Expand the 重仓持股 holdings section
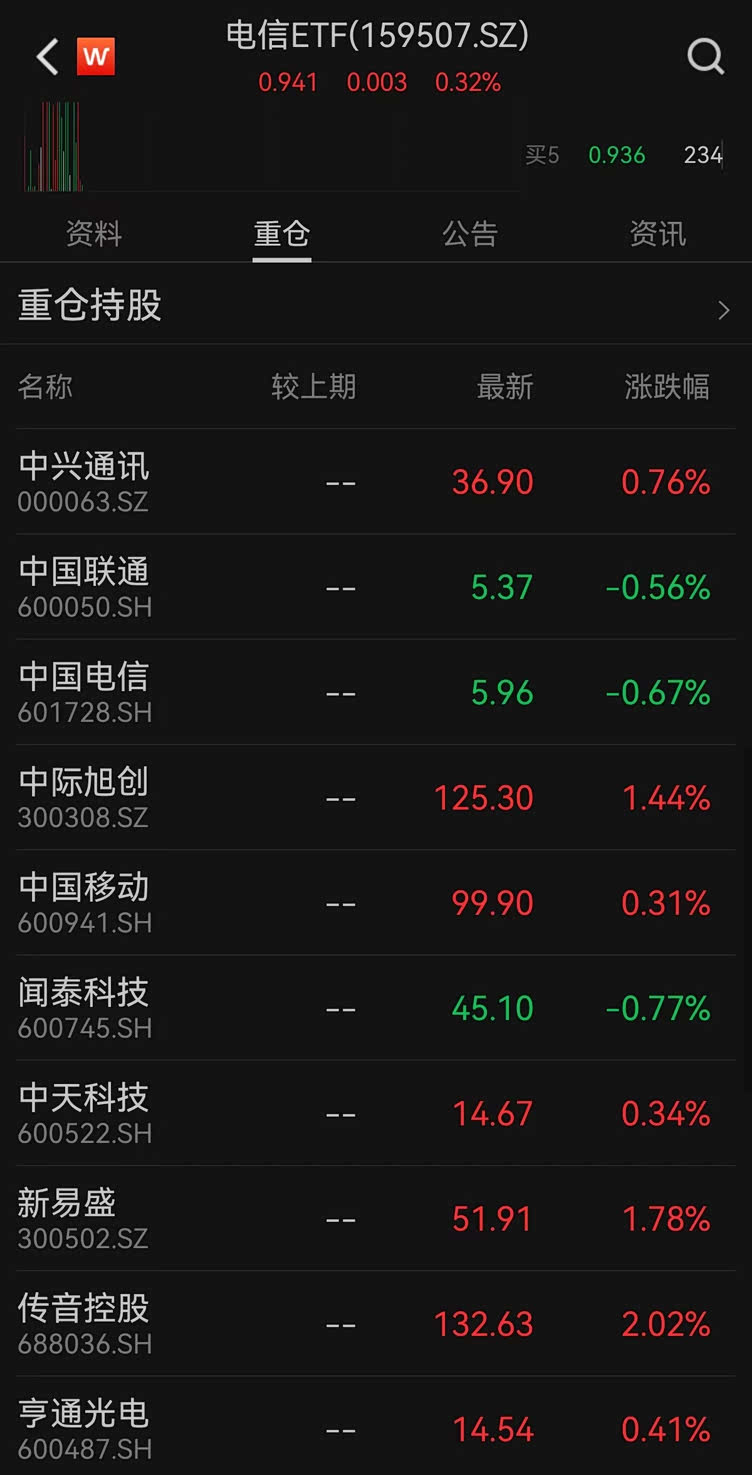The width and height of the screenshot is (752, 1475). pos(375,305)
